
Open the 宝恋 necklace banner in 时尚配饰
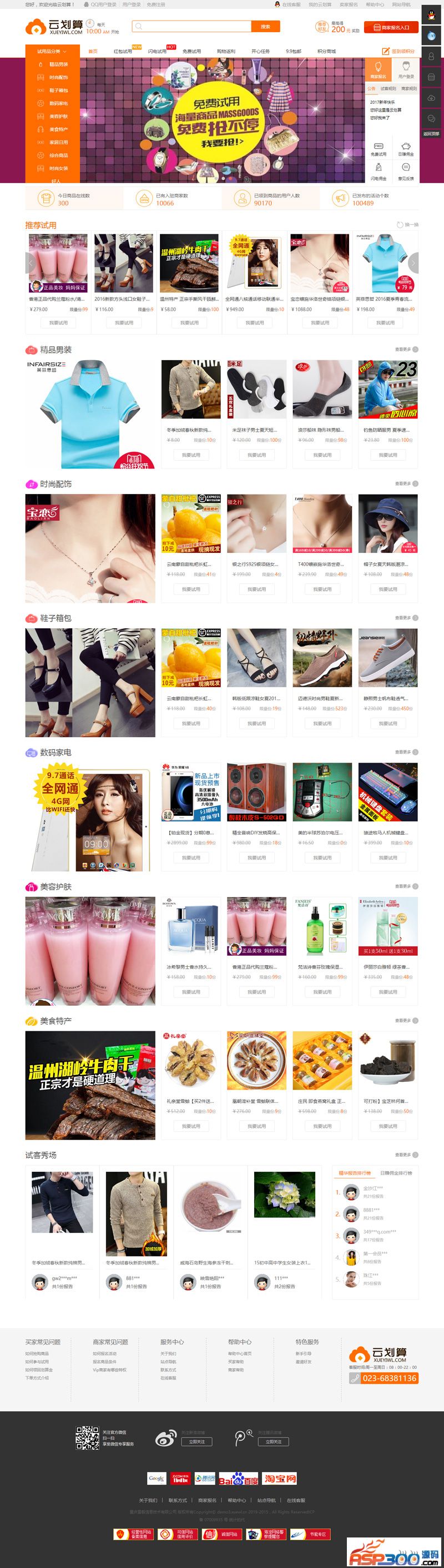pos(90,548)
